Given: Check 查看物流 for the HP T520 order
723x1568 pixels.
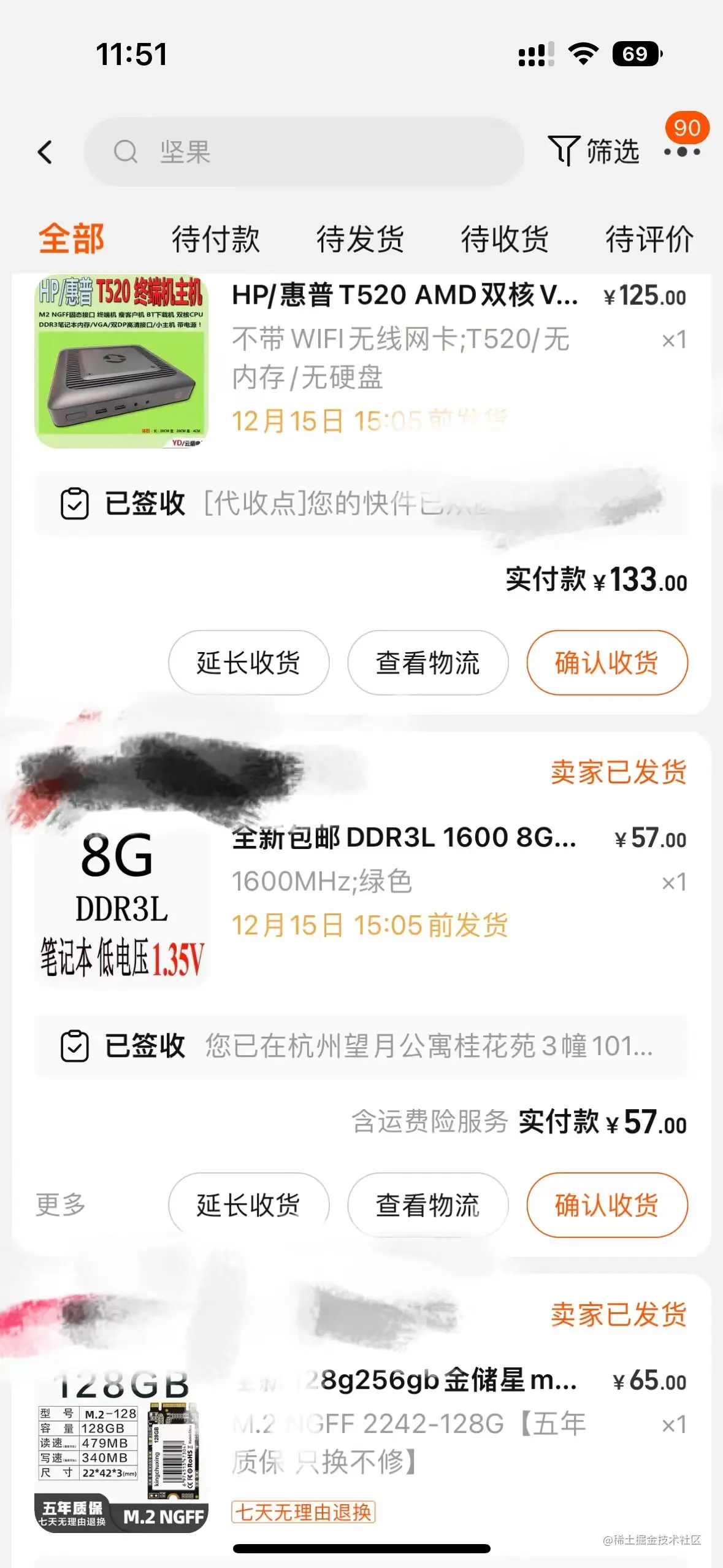Looking at the screenshot, I should 427,663.
